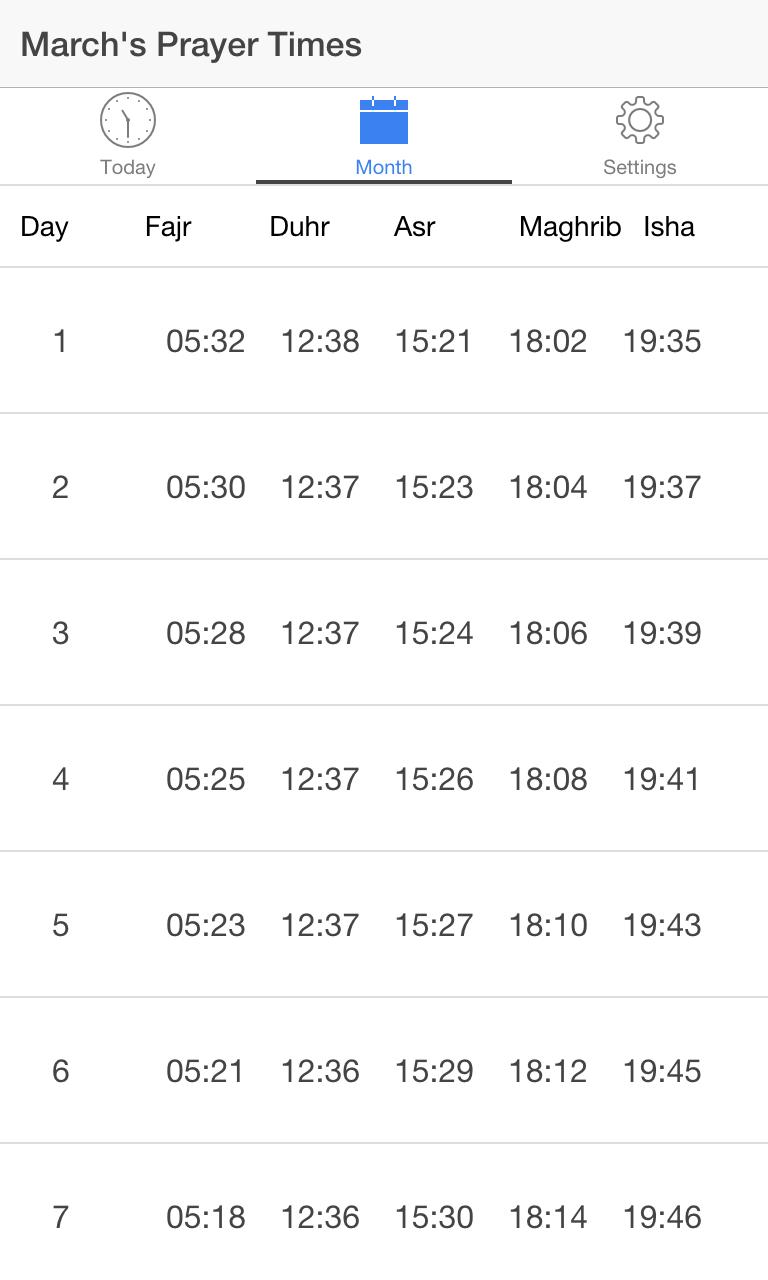The width and height of the screenshot is (768, 1280).
Task: Open the Settings gear icon
Action: pyautogui.click(x=639, y=118)
